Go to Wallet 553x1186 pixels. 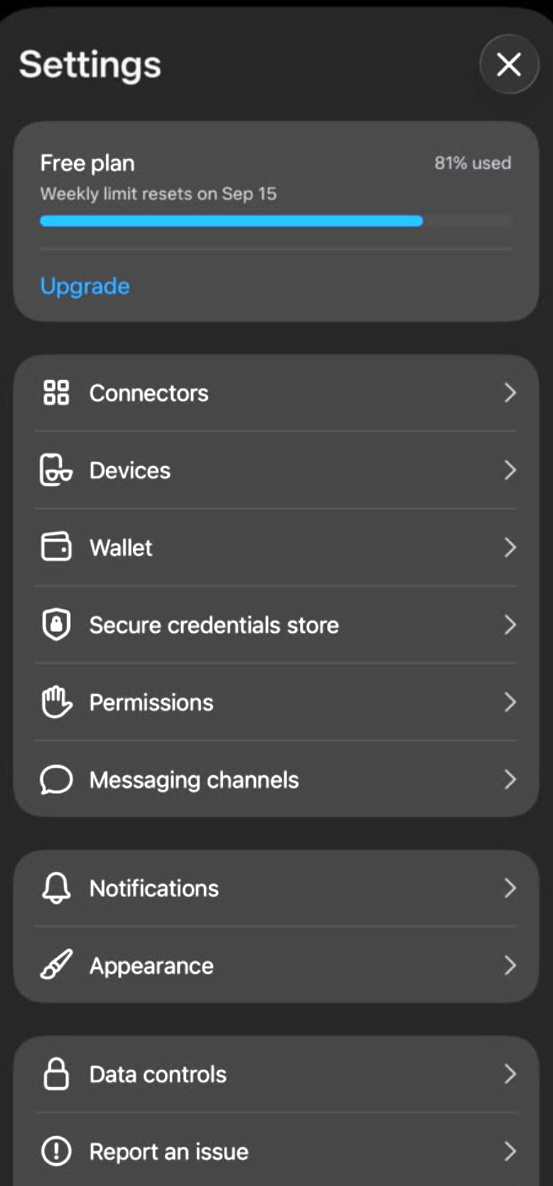276,548
